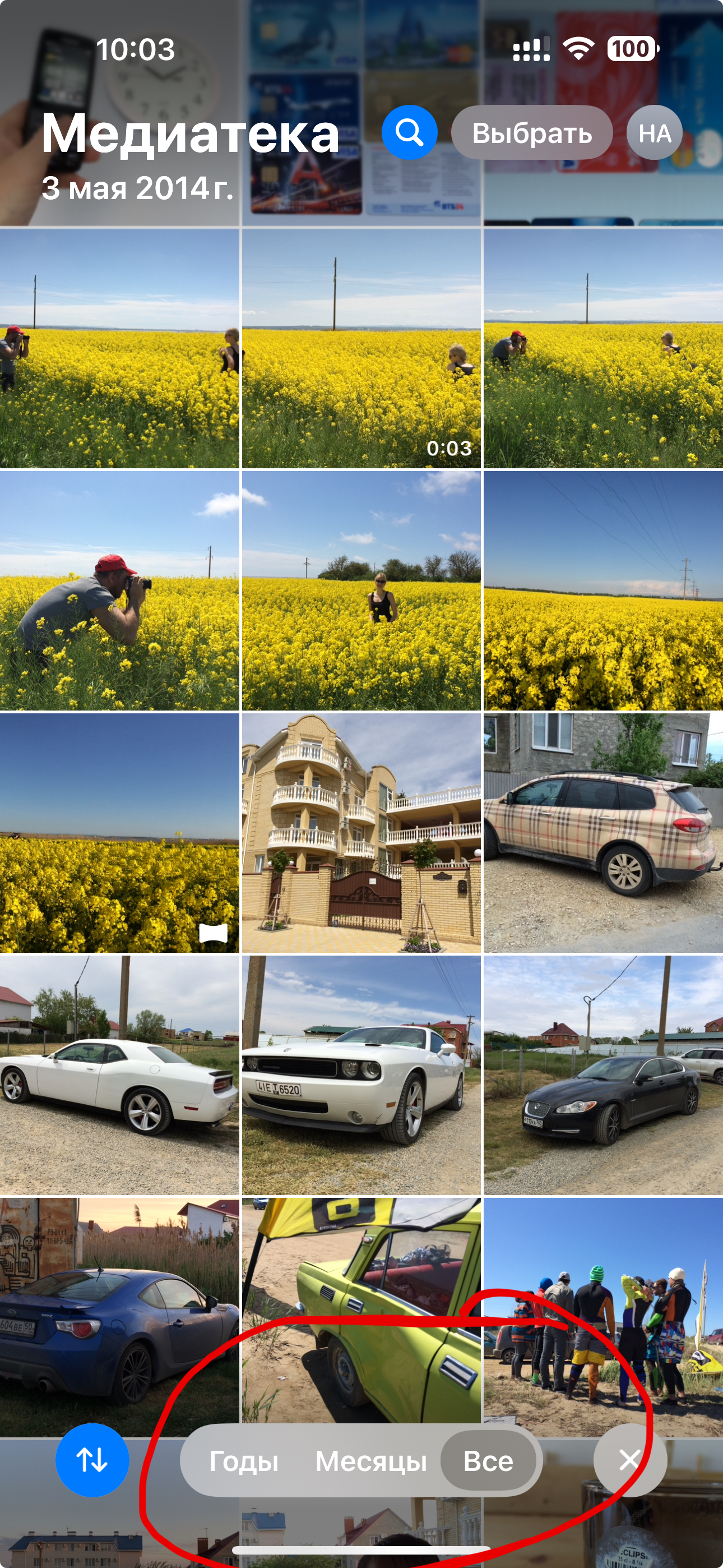The image size is (723, 1568).
Task: Switch to the Месяцы view
Action: point(370,1461)
